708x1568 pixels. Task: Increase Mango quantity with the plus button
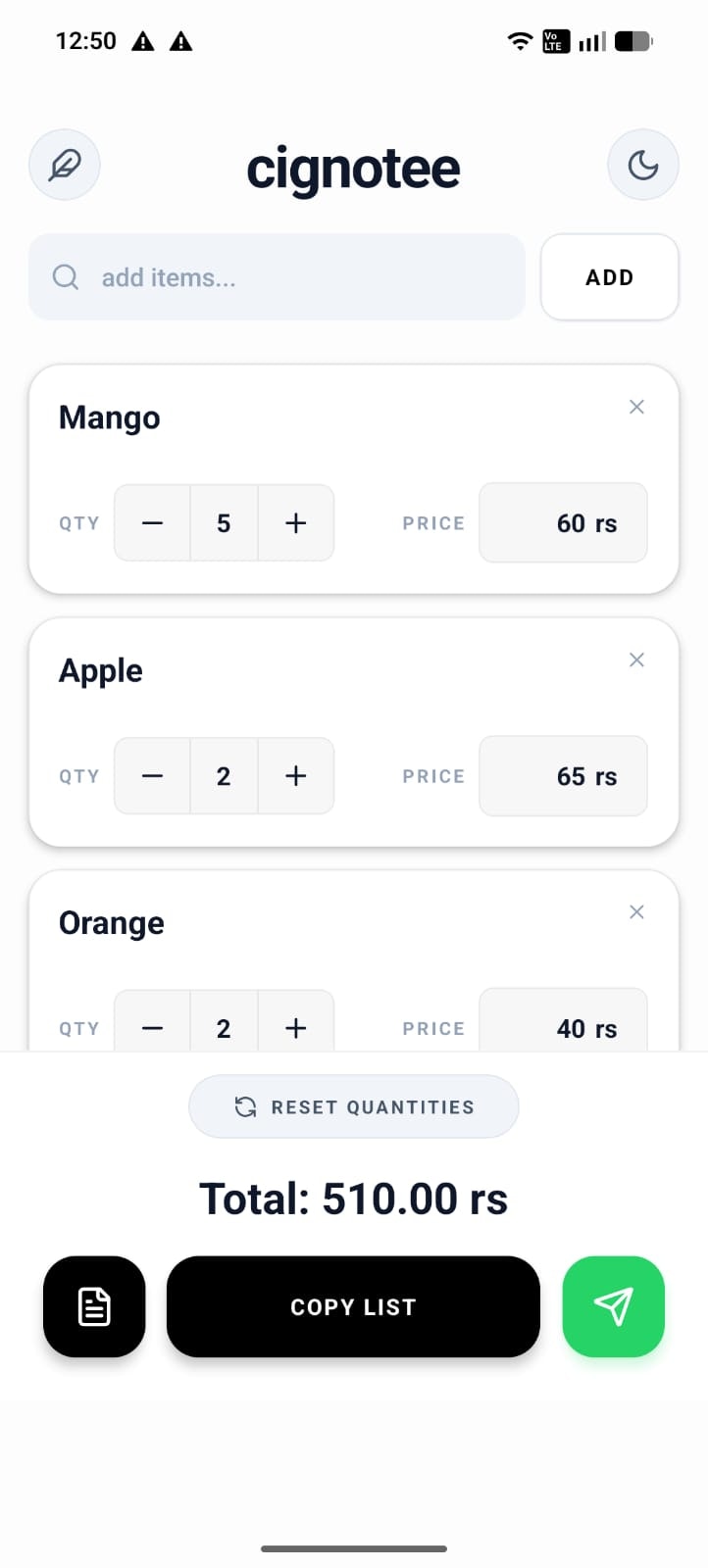(295, 523)
